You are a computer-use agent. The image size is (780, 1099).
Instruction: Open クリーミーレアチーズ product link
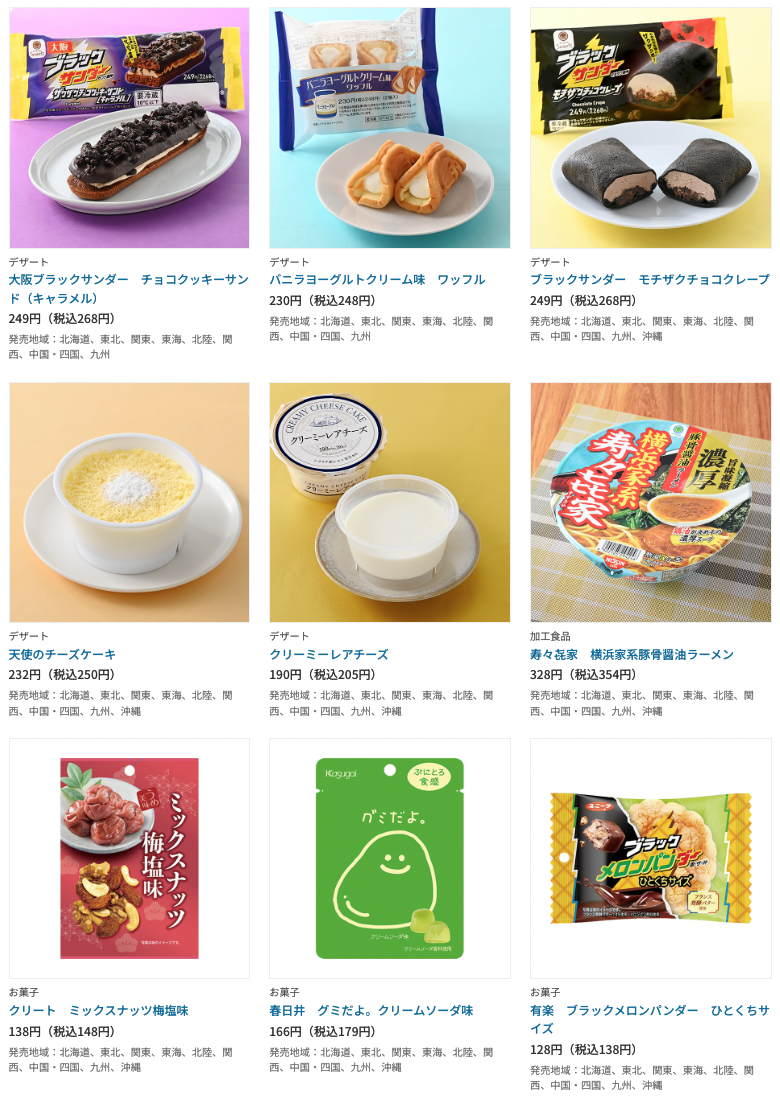click(328, 654)
